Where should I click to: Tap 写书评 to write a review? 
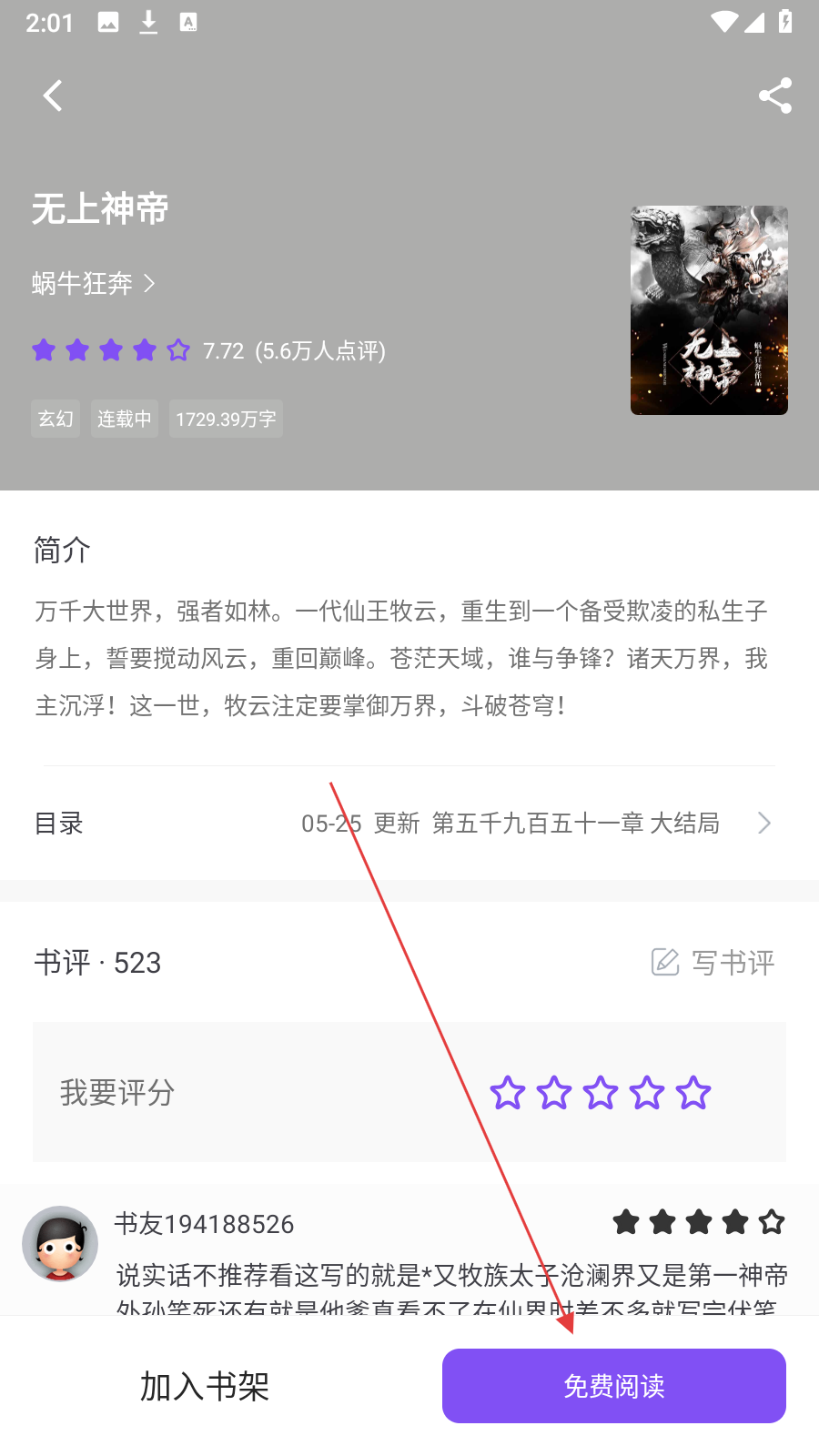[x=713, y=963]
